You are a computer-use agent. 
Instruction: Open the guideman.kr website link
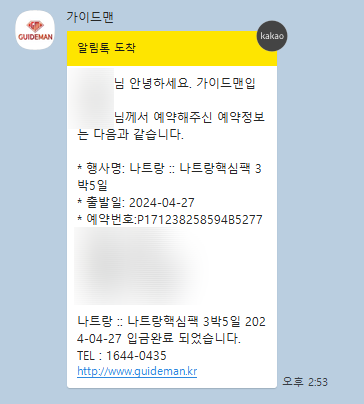coord(137,372)
